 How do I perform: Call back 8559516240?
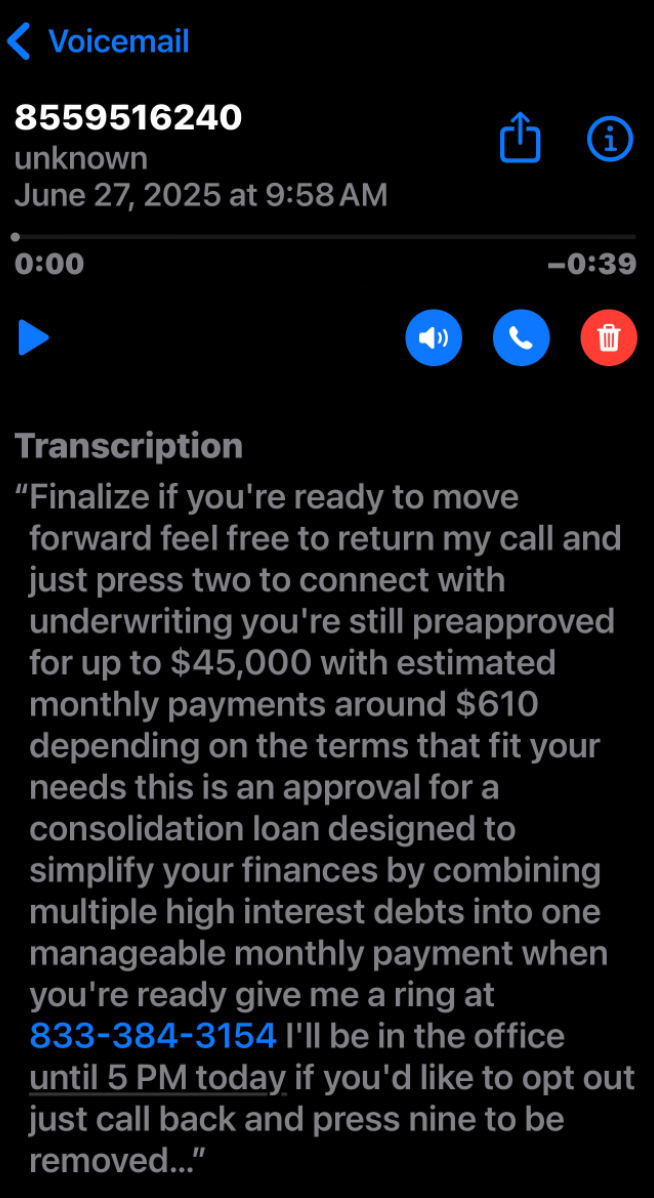[521, 338]
